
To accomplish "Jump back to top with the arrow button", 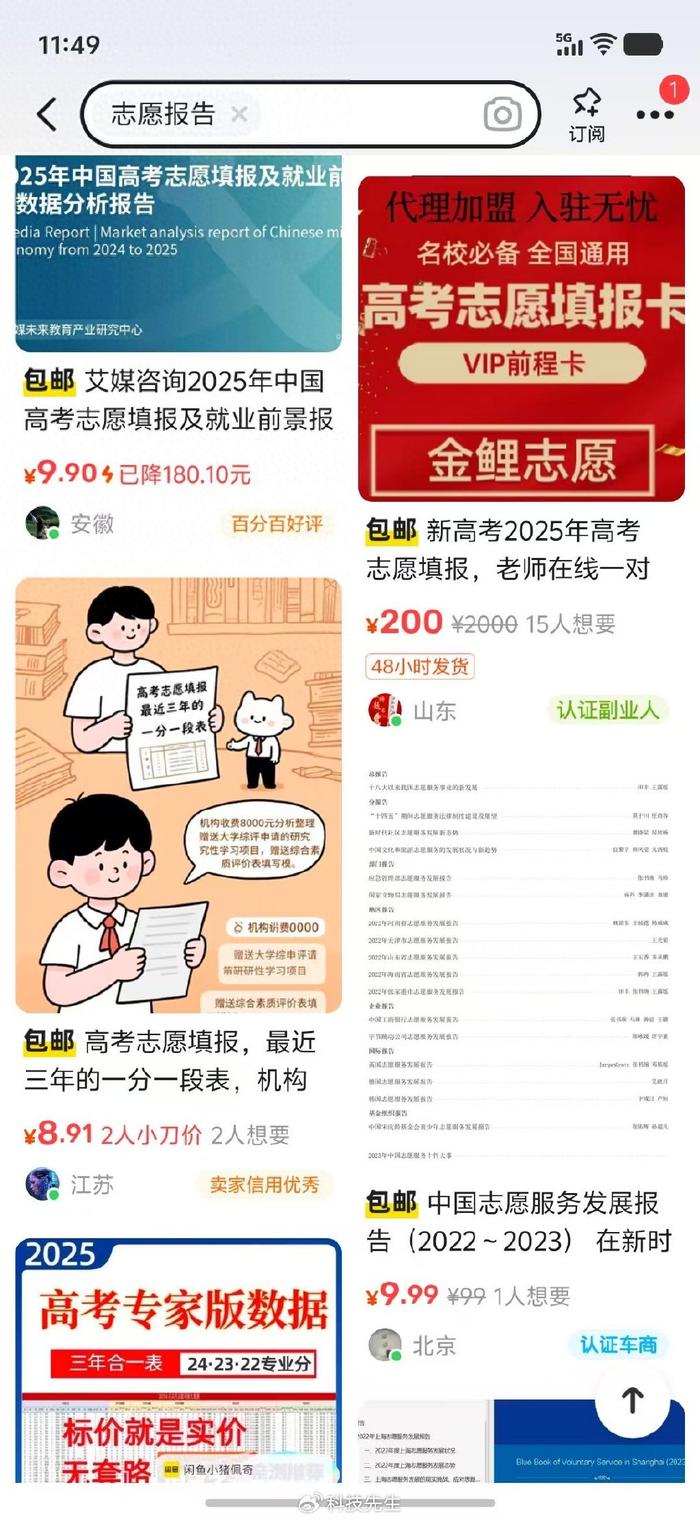I will pos(632,1400).
